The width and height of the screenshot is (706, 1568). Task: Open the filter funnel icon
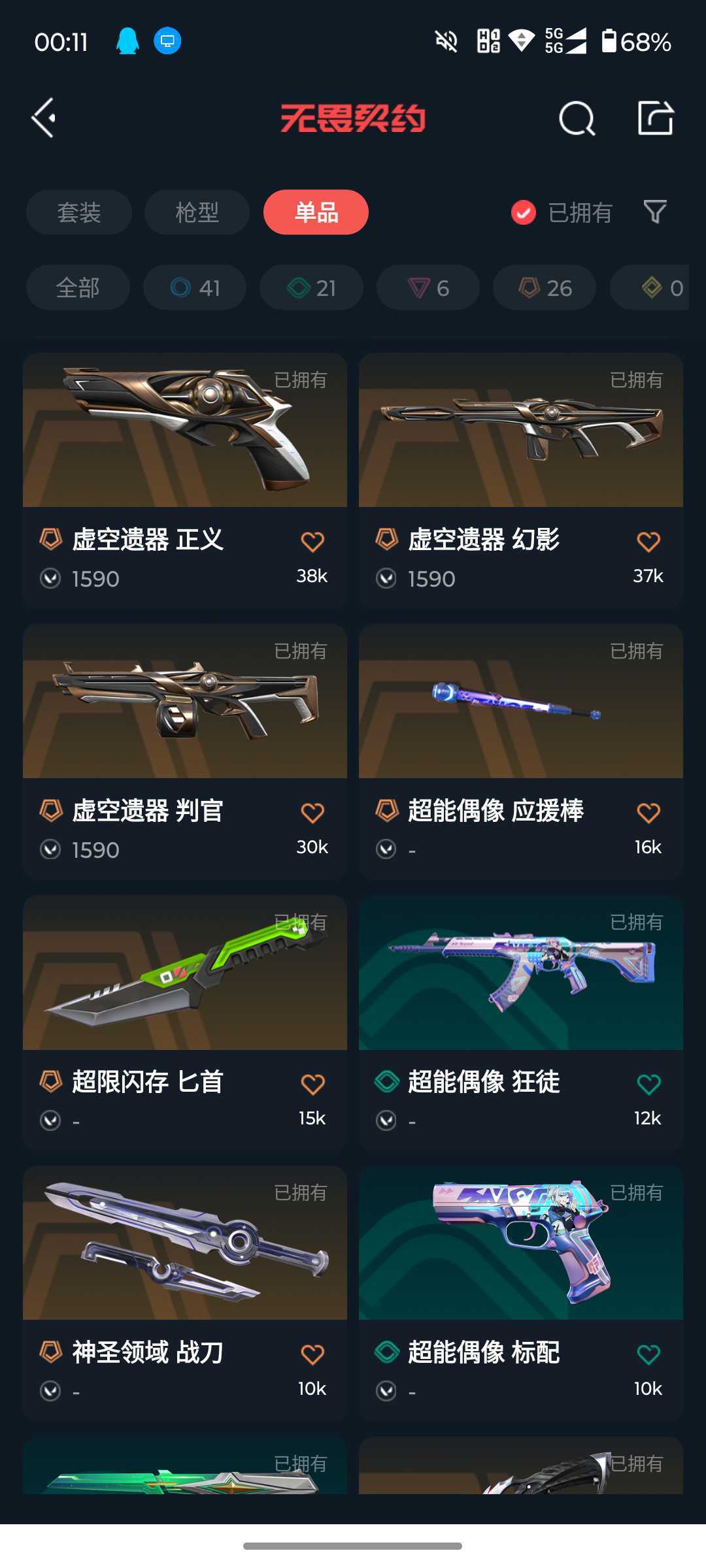pyautogui.click(x=655, y=212)
